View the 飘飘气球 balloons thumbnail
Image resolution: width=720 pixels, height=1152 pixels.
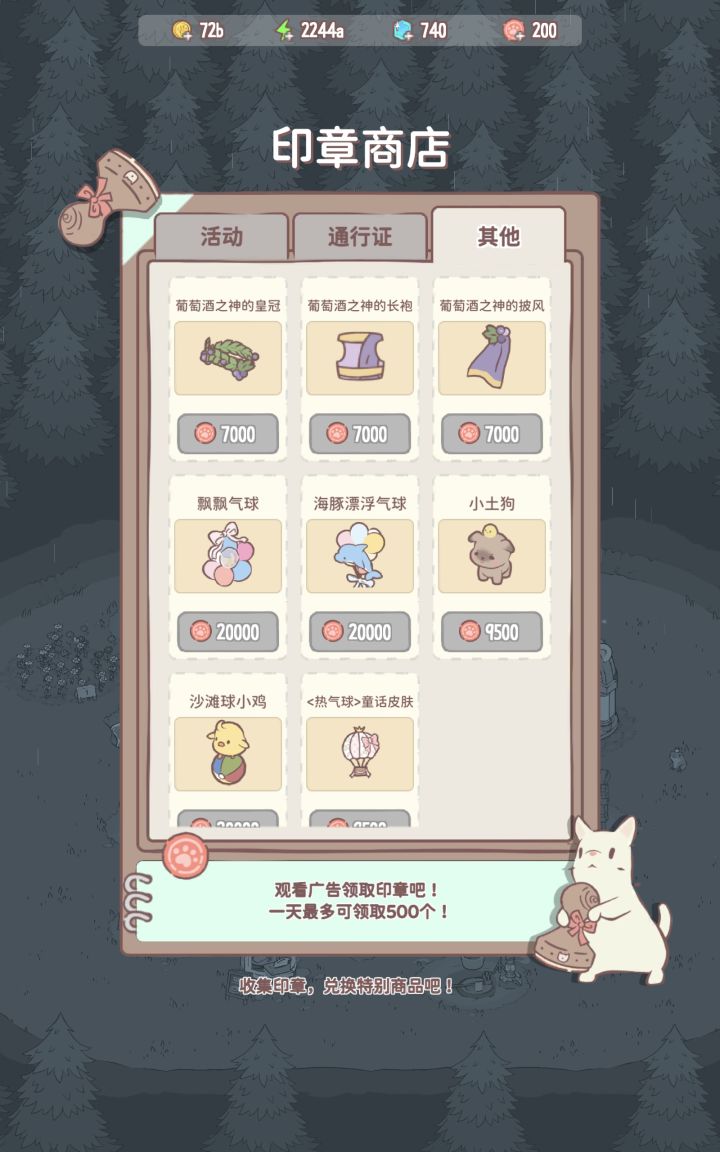227,555
